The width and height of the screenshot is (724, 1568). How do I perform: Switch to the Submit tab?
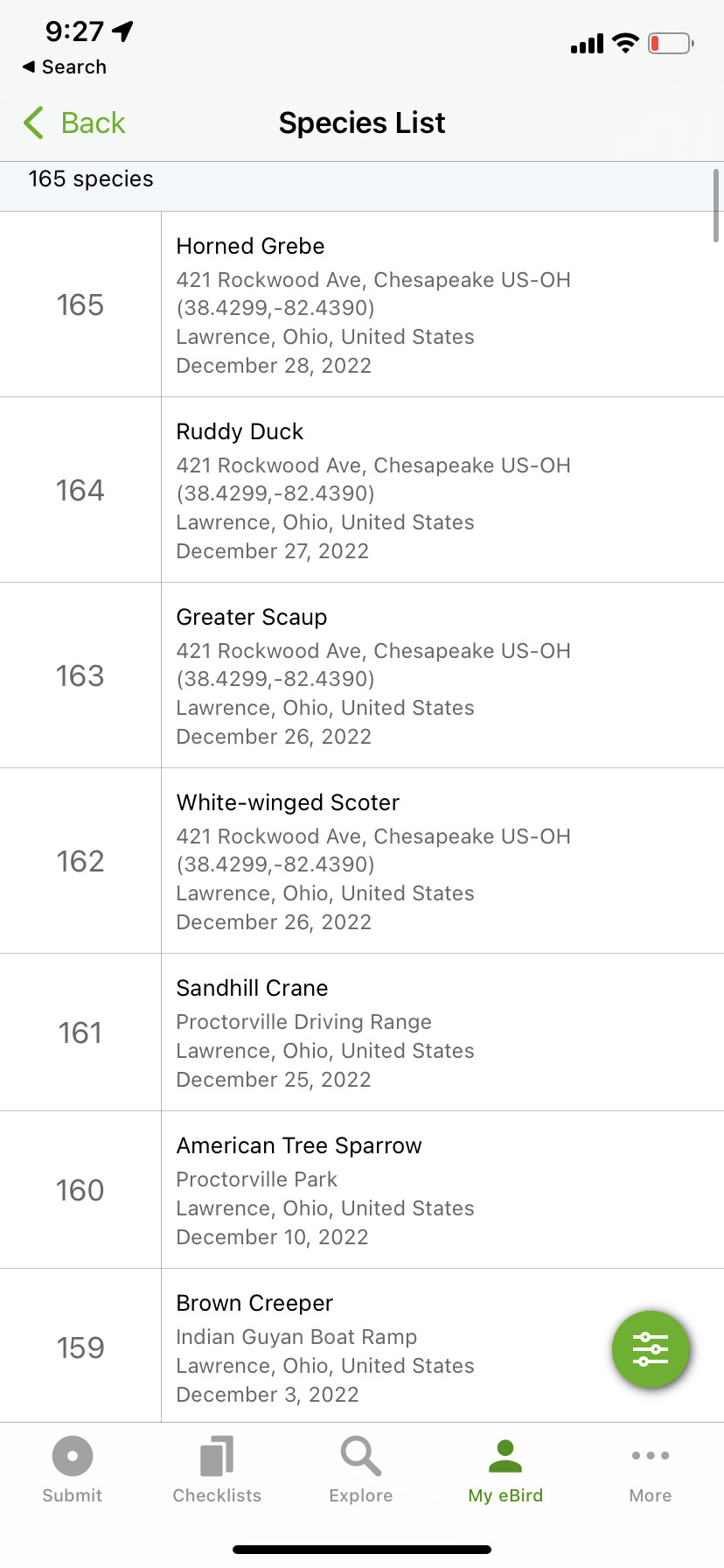tap(73, 1470)
